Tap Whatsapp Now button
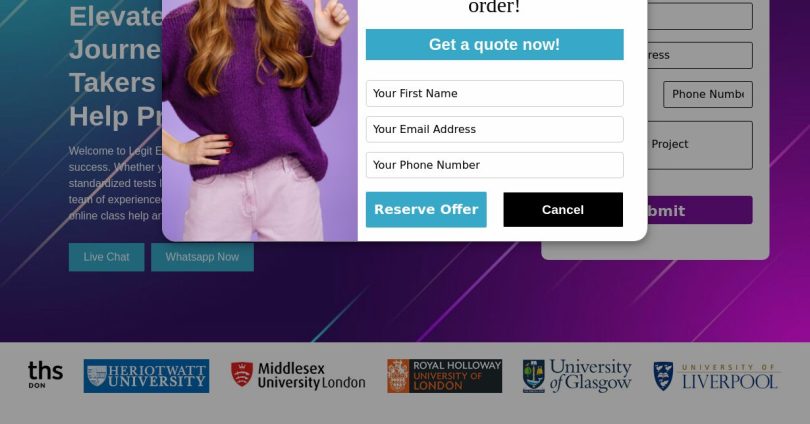The height and width of the screenshot is (424, 810). pyautogui.click(x=202, y=257)
